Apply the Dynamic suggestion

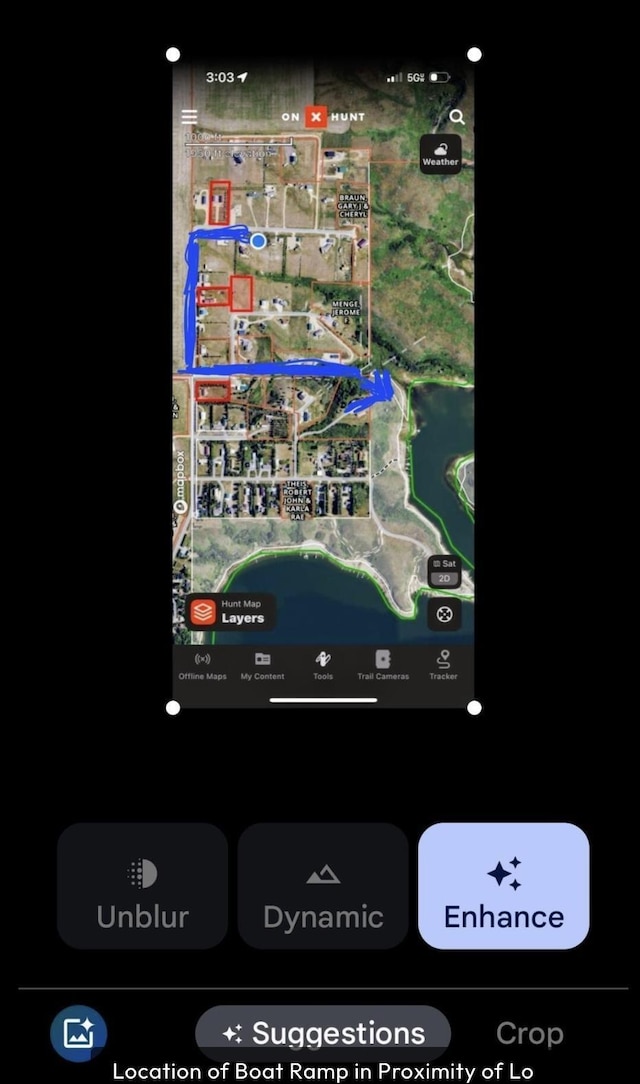click(323, 886)
